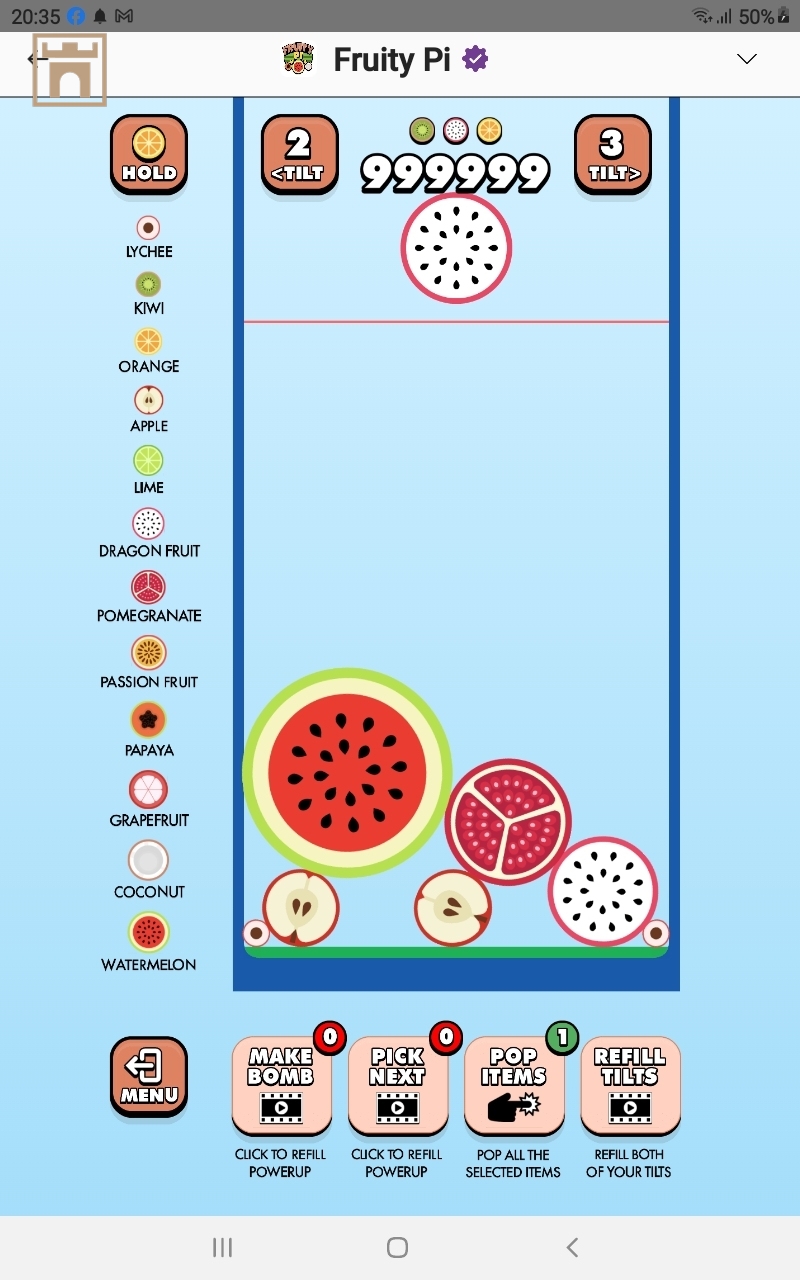Open the game MENU
Viewport: 800px width, 1280px height.
149,1076
